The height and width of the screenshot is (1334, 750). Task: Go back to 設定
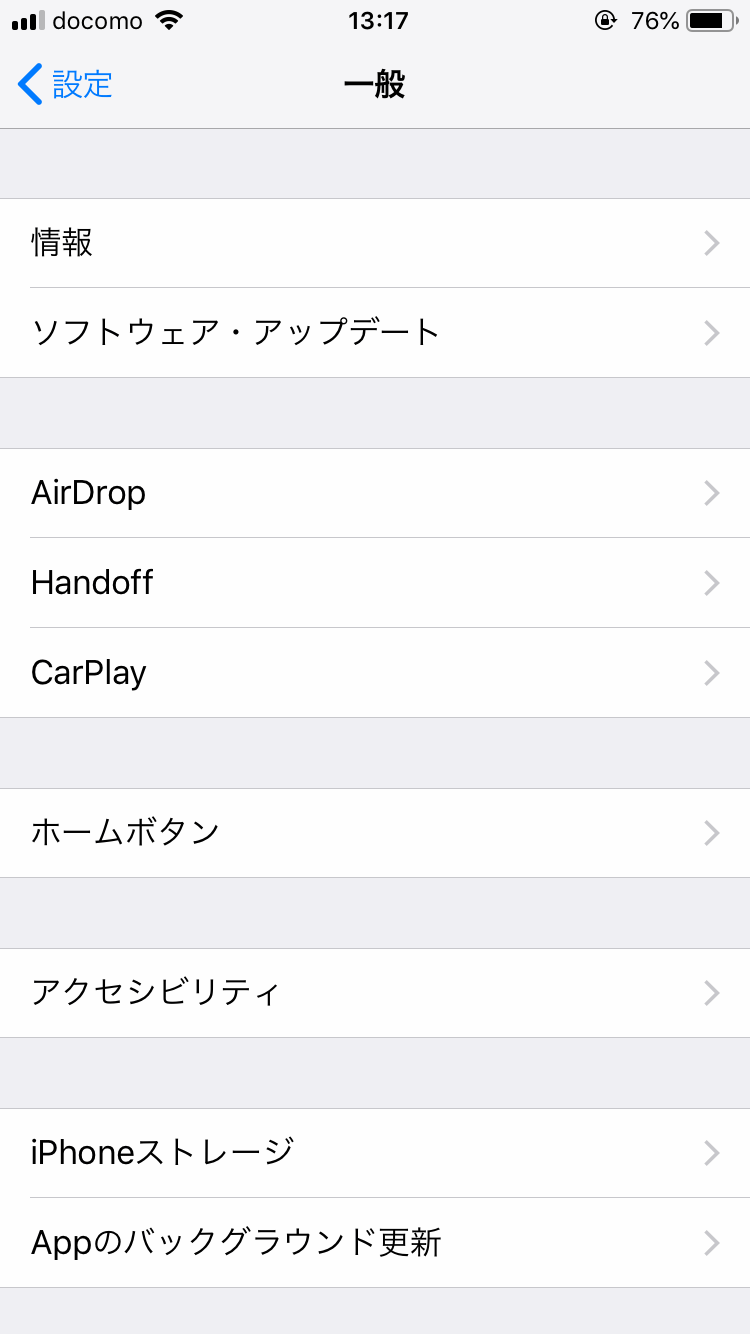[65, 84]
